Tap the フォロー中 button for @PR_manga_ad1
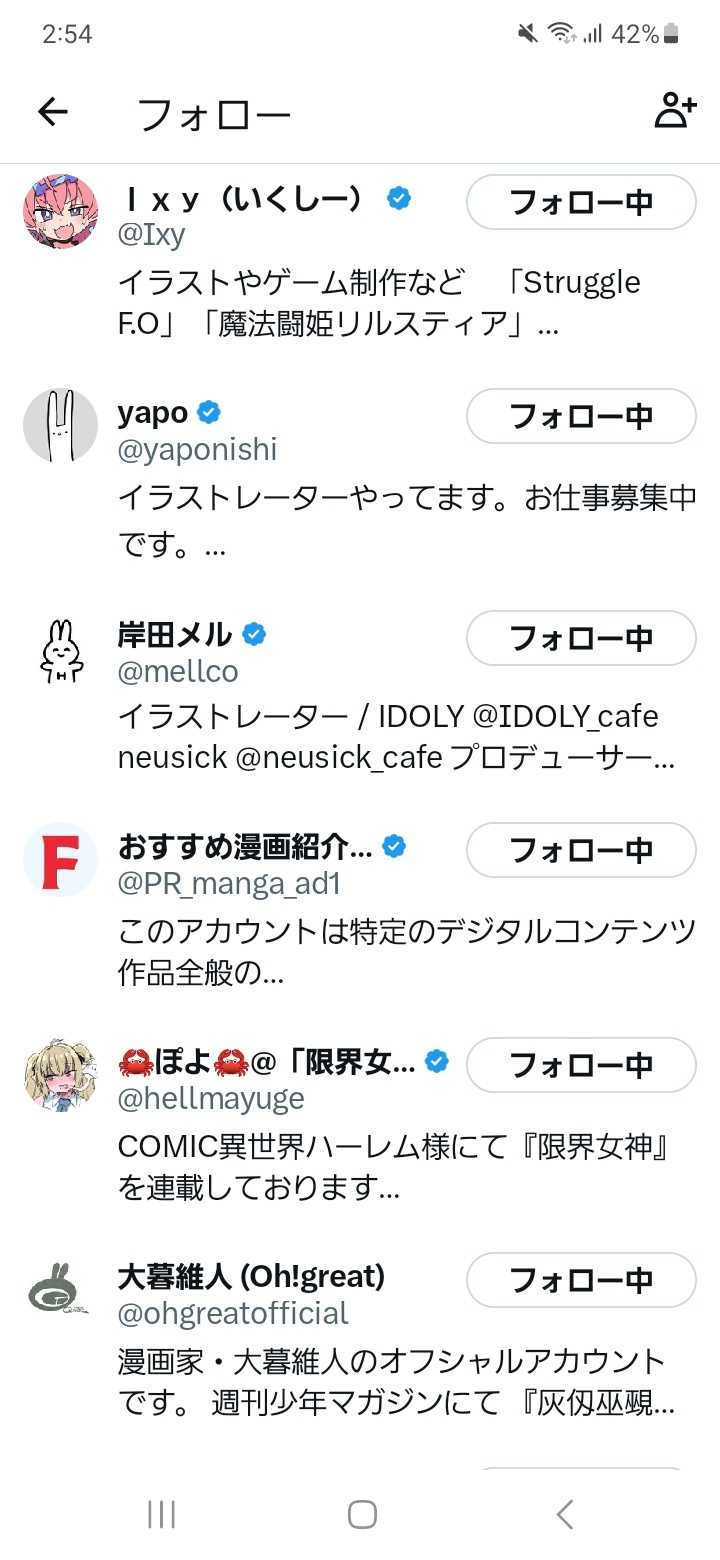Viewport: 720px width, 1560px height. coord(581,850)
